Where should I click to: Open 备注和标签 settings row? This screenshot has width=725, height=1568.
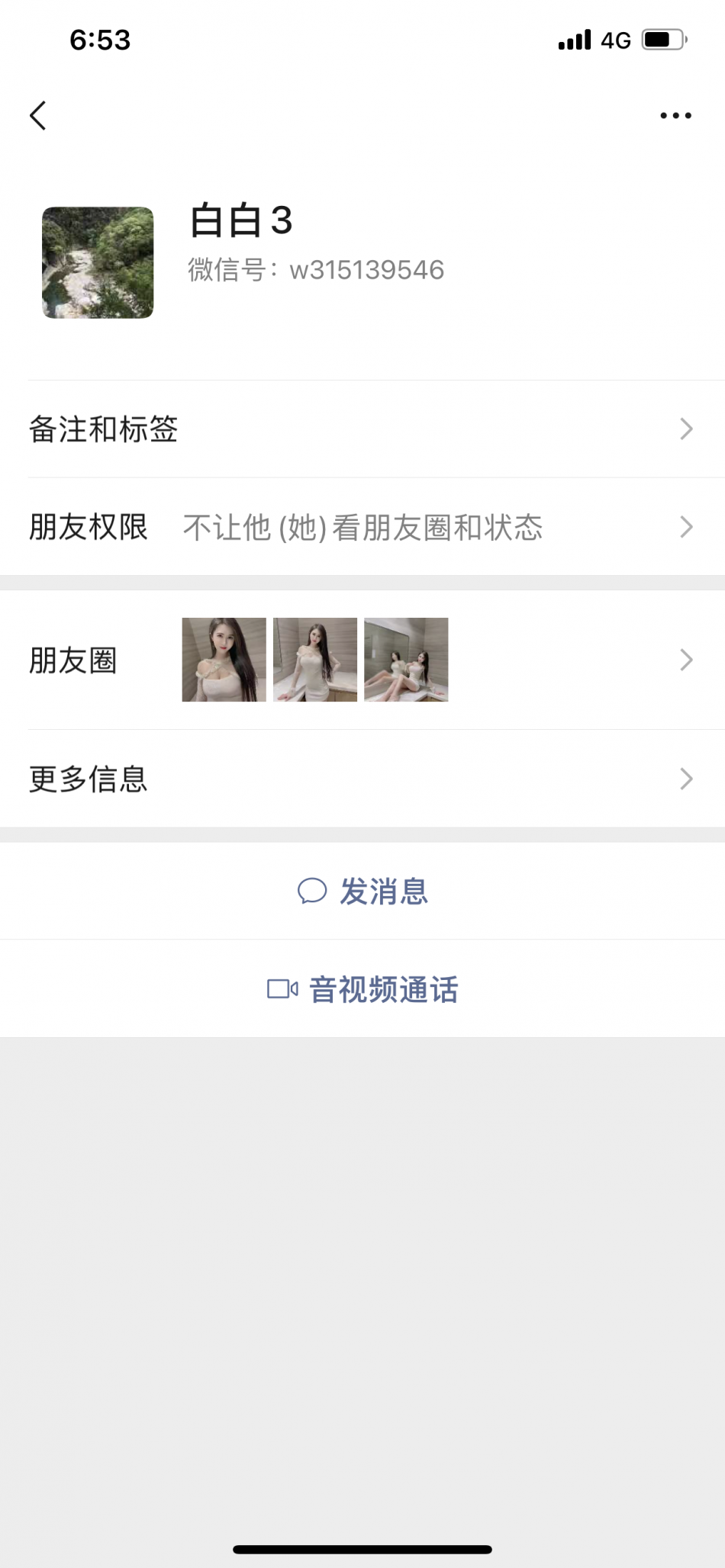362,429
